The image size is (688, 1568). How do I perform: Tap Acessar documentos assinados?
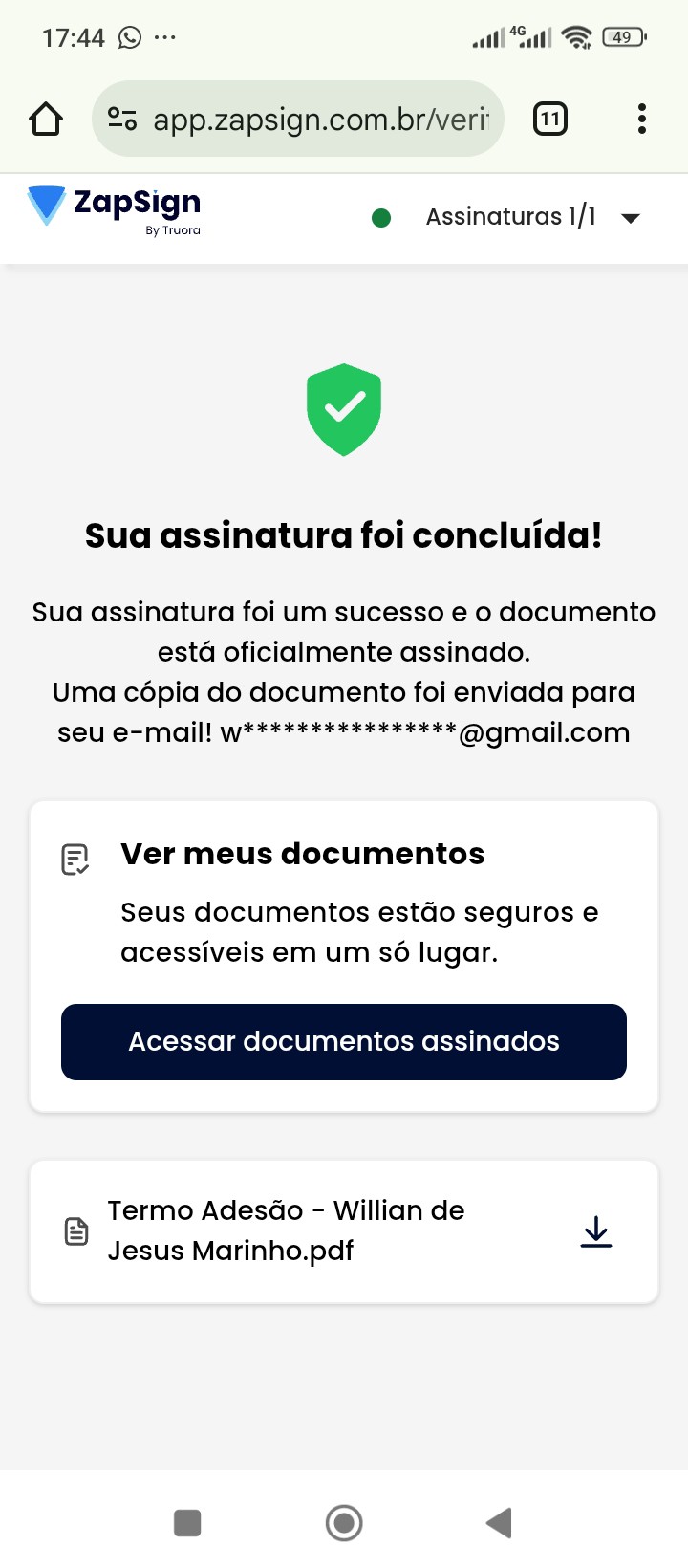(x=344, y=1041)
